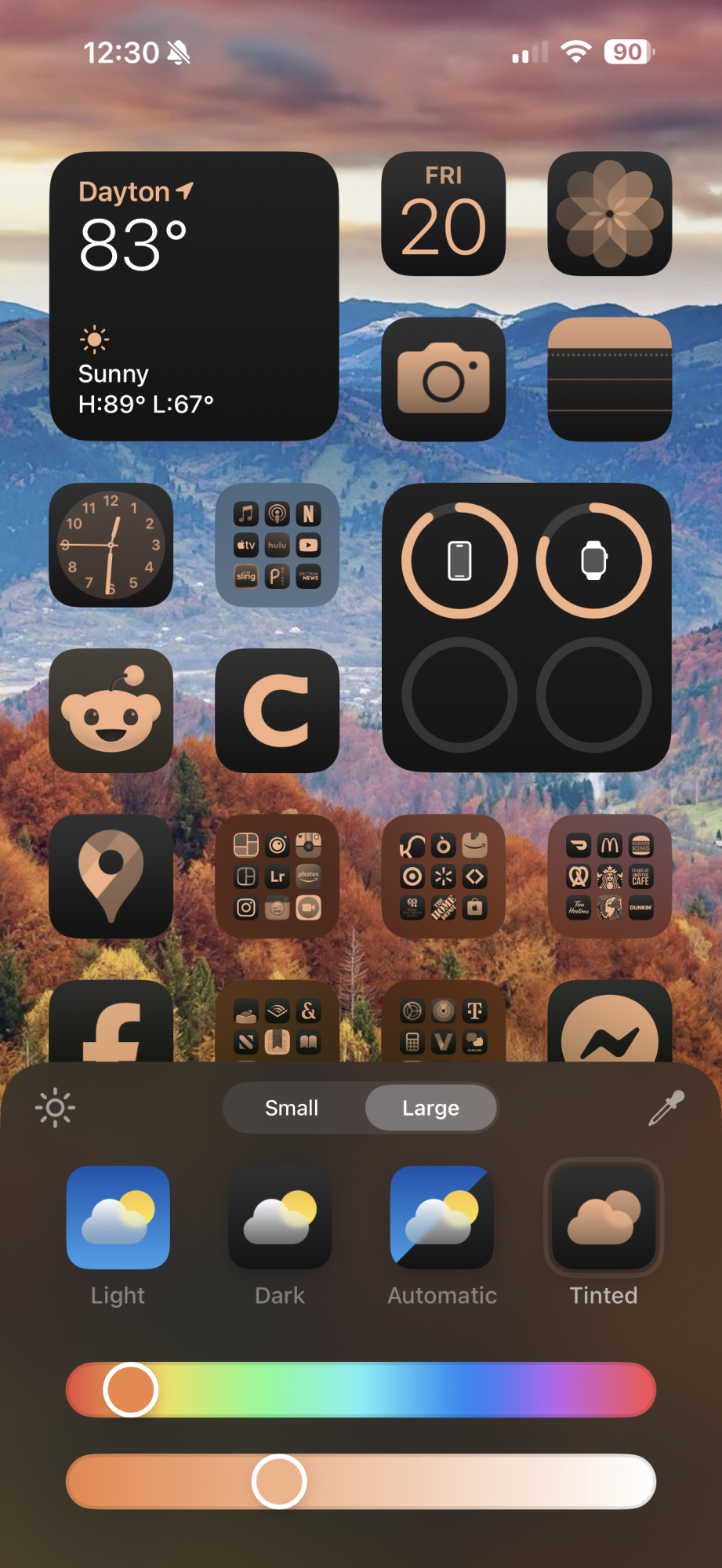Open the Dayton weather widget

coord(194,296)
